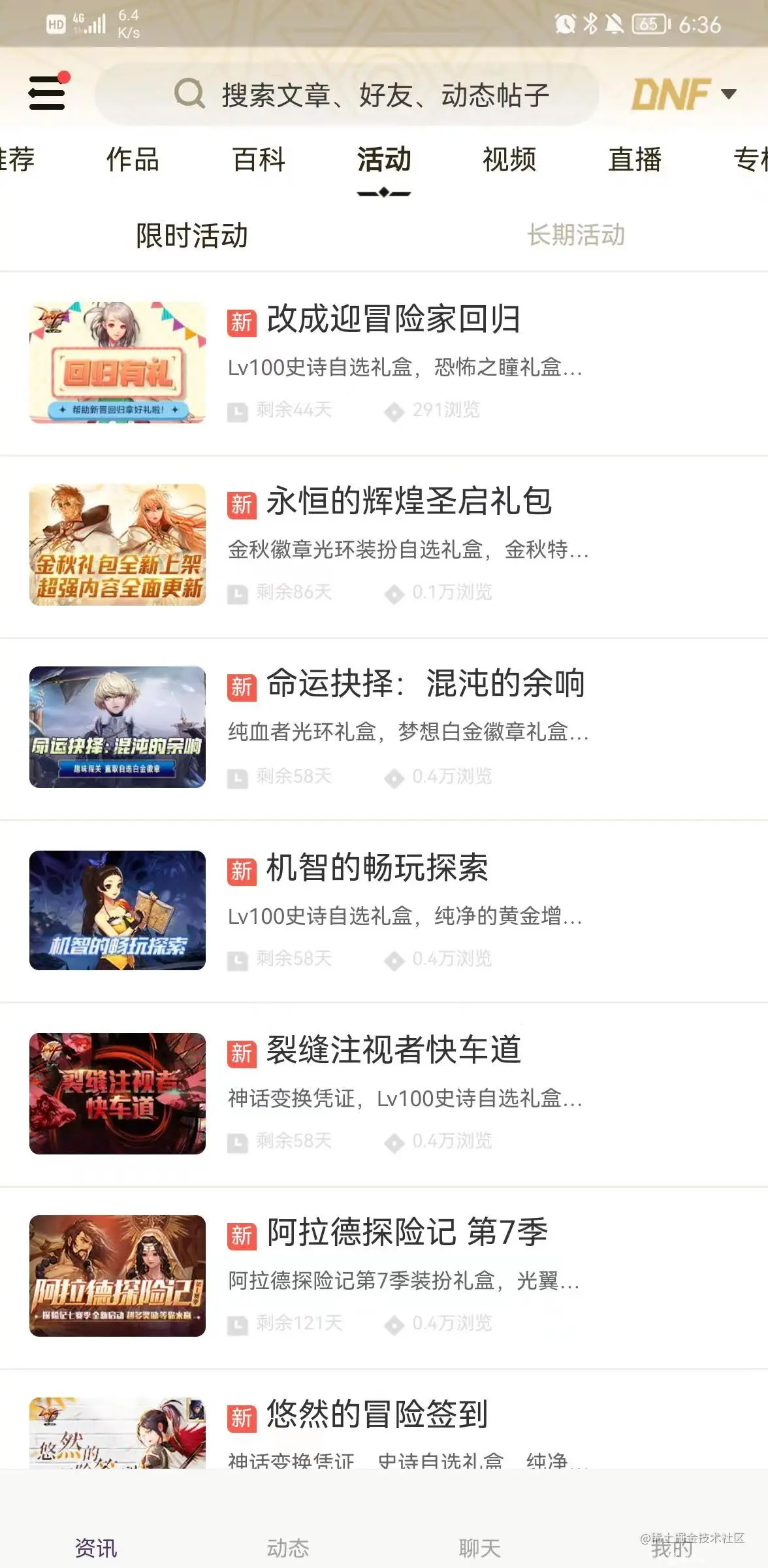Switch to 长期活动 section
This screenshot has height=1568, width=768.
(x=577, y=237)
